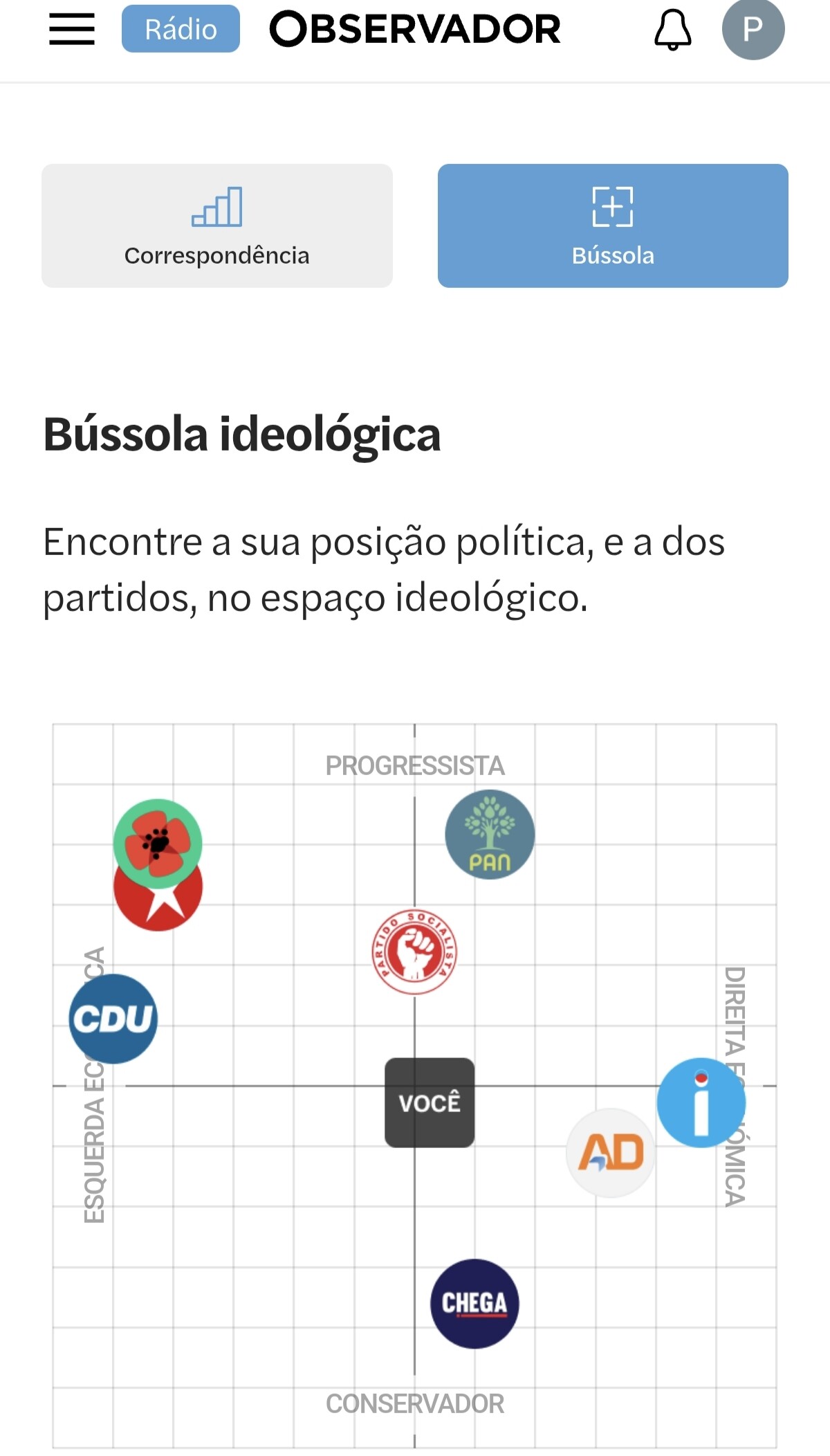Tap the Iniciativa Liberal blue marker

click(701, 1102)
